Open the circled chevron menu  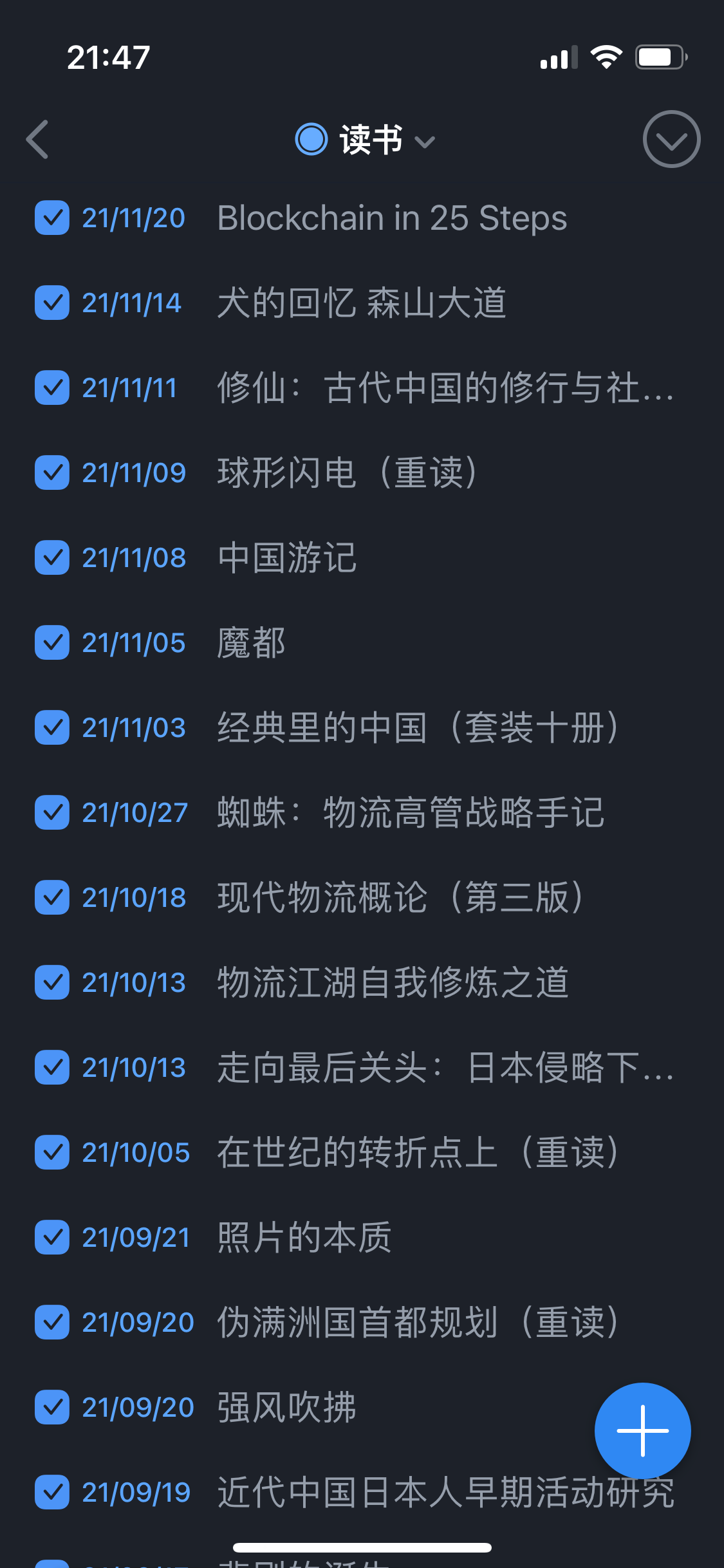click(671, 139)
